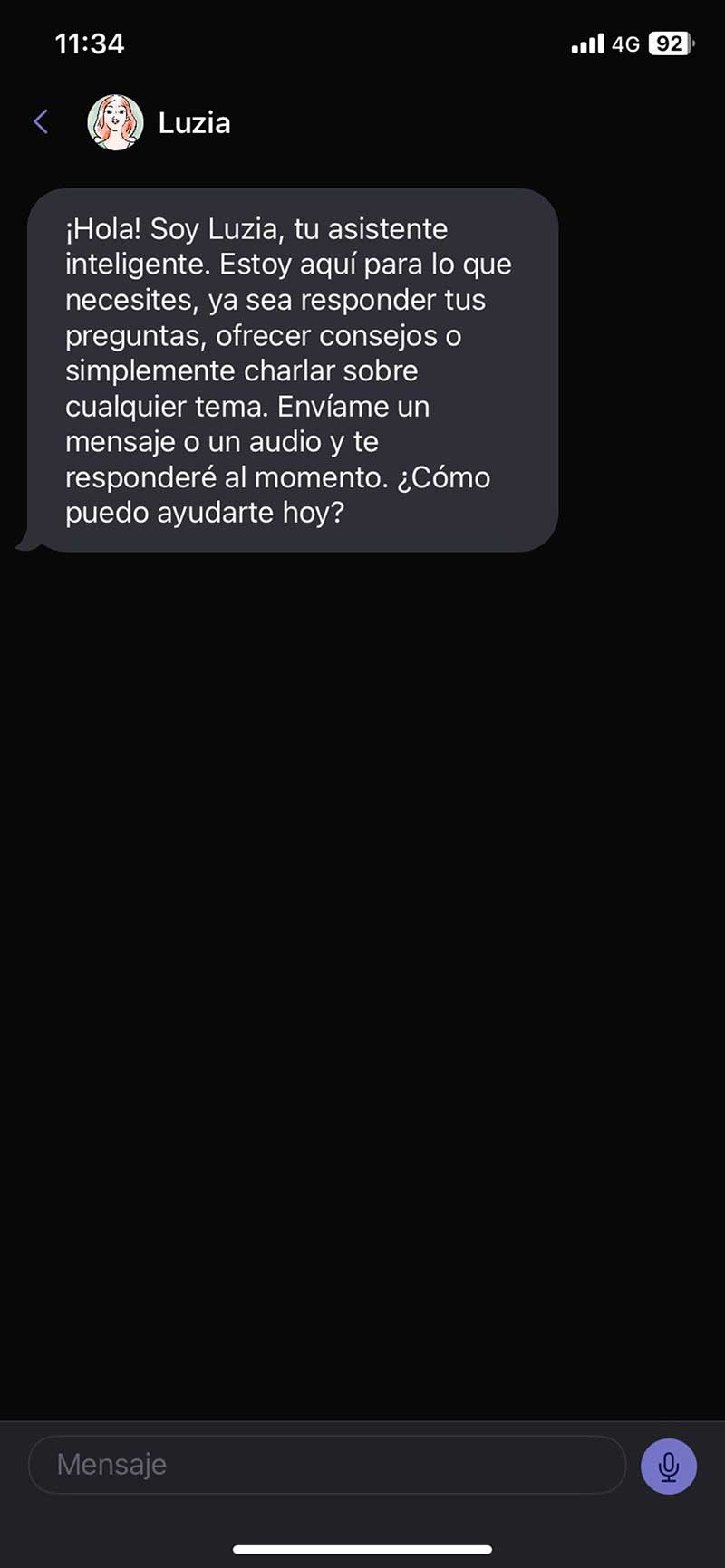
Task: Go back using the top-left arrow
Action: [x=41, y=121]
